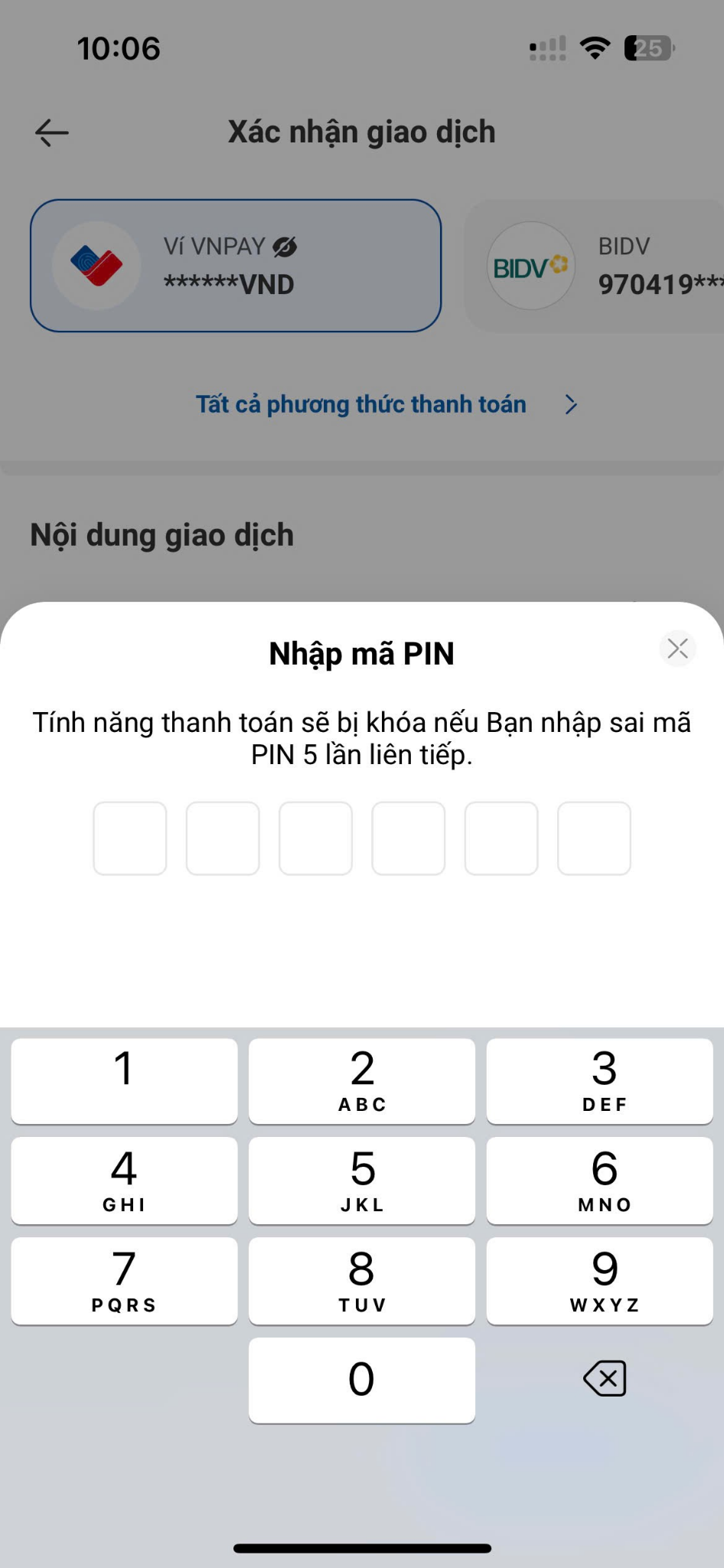Choose the BIDV payment card
This screenshot has width=724, height=1568.
595,266
